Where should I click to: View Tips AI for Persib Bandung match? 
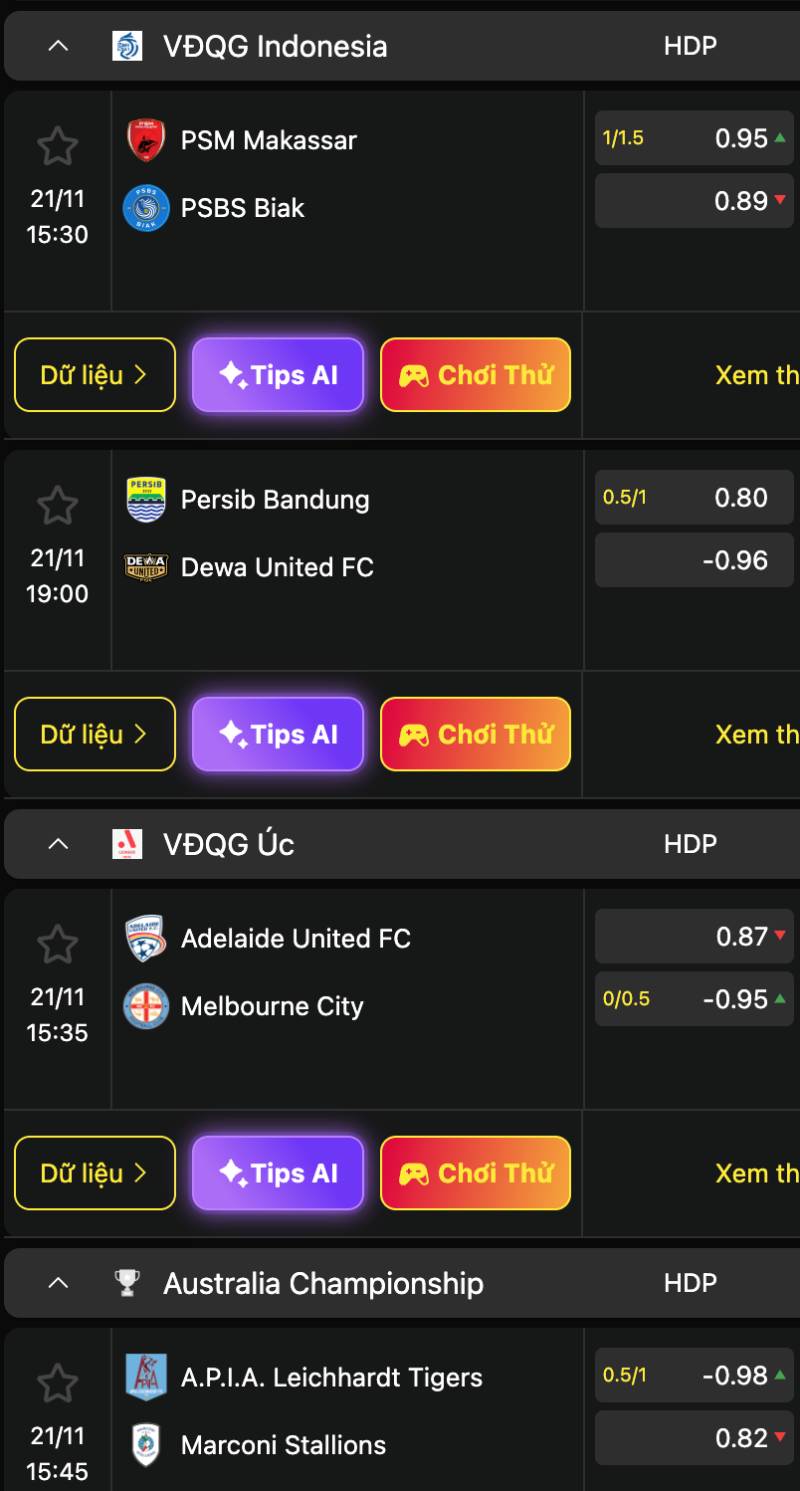278,734
